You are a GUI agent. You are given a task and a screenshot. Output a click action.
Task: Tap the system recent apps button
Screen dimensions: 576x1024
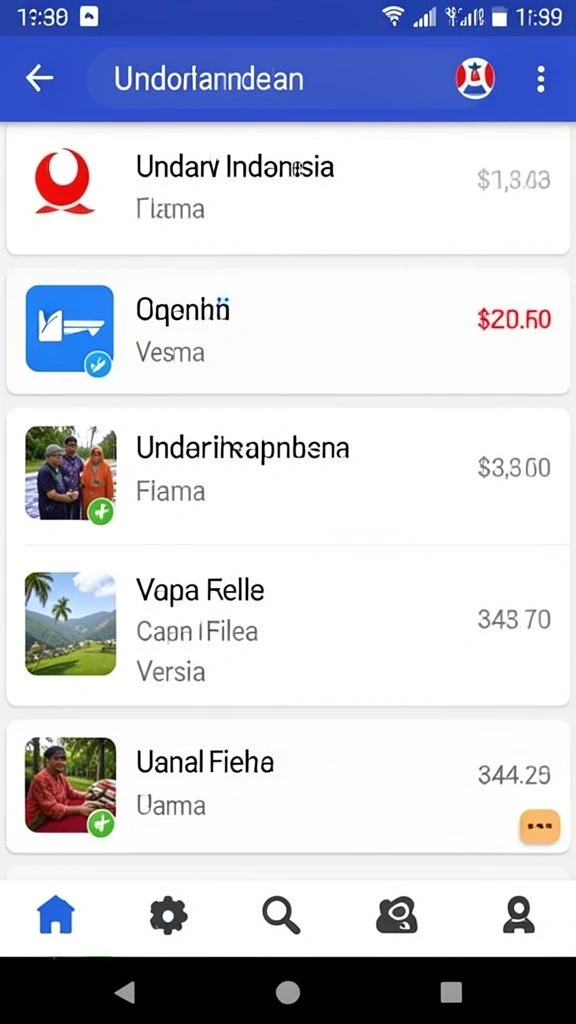coord(451,993)
